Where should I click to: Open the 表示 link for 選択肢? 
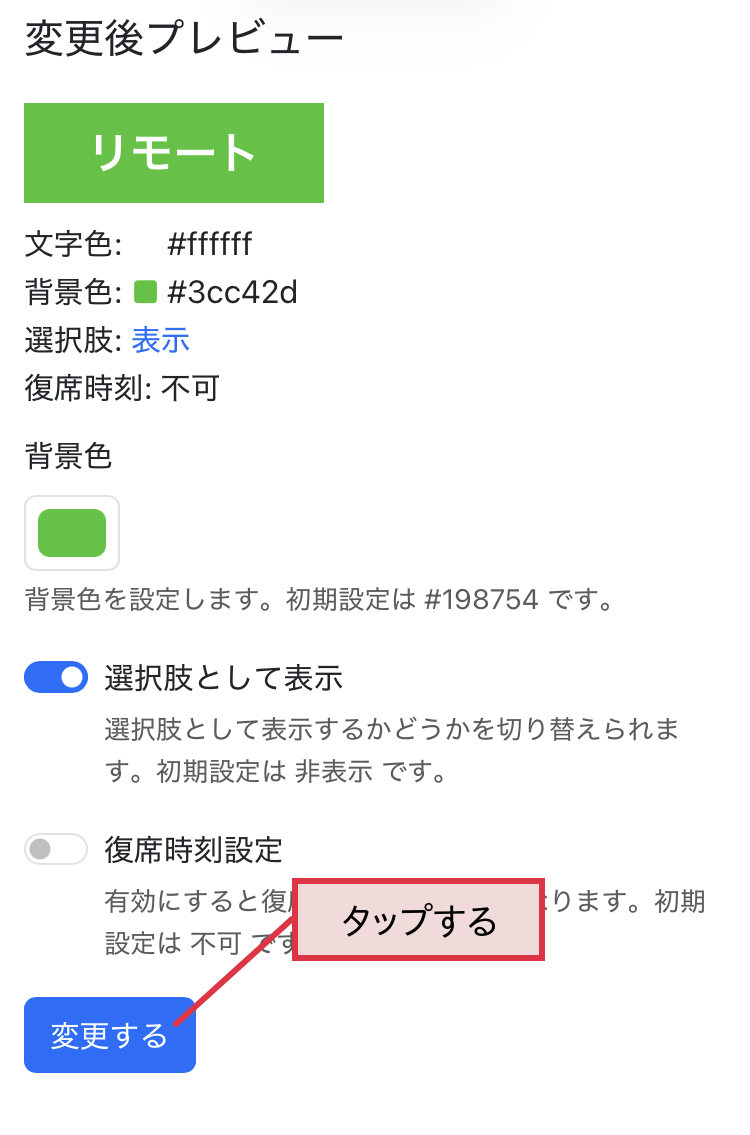162,340
